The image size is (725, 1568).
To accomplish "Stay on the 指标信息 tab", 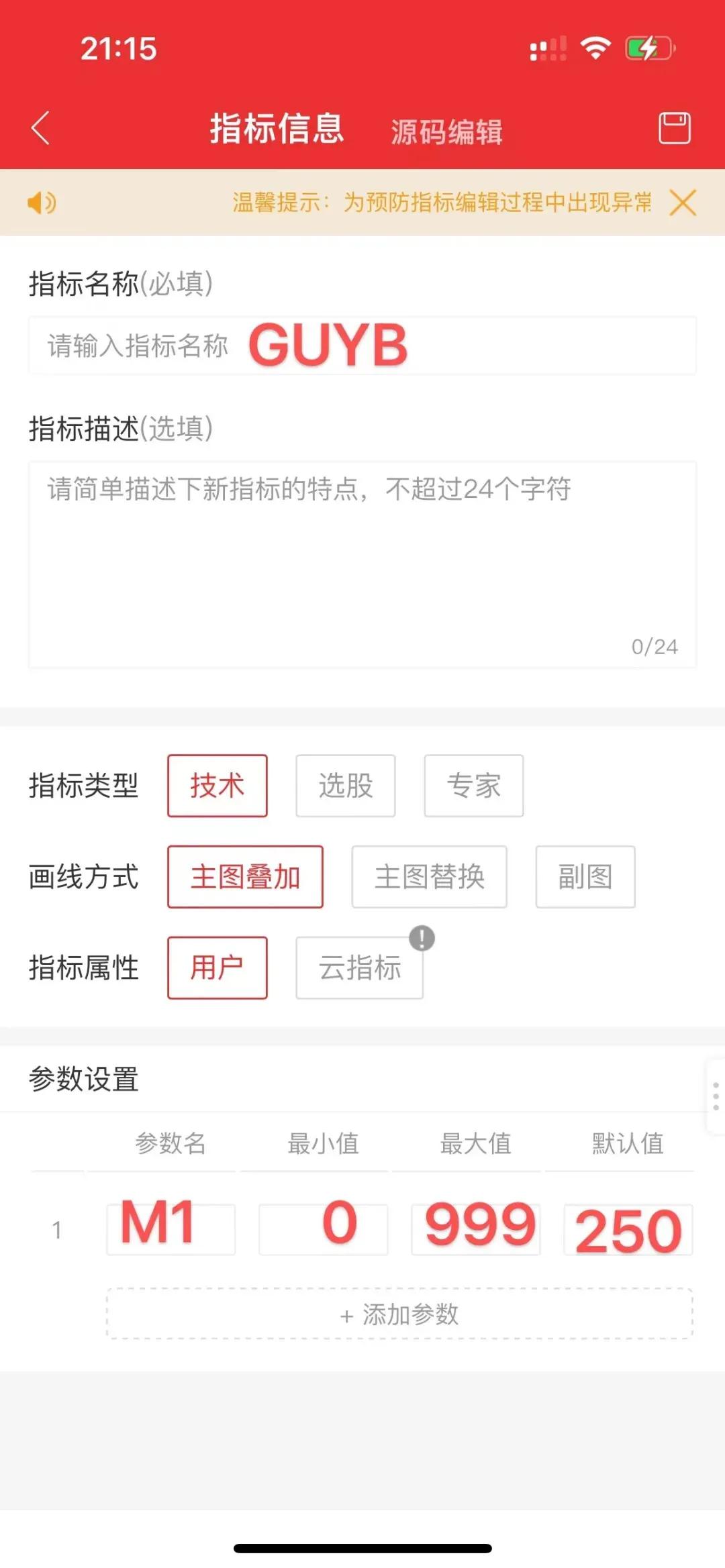I will pyautogui.click(x=277, y=129).
